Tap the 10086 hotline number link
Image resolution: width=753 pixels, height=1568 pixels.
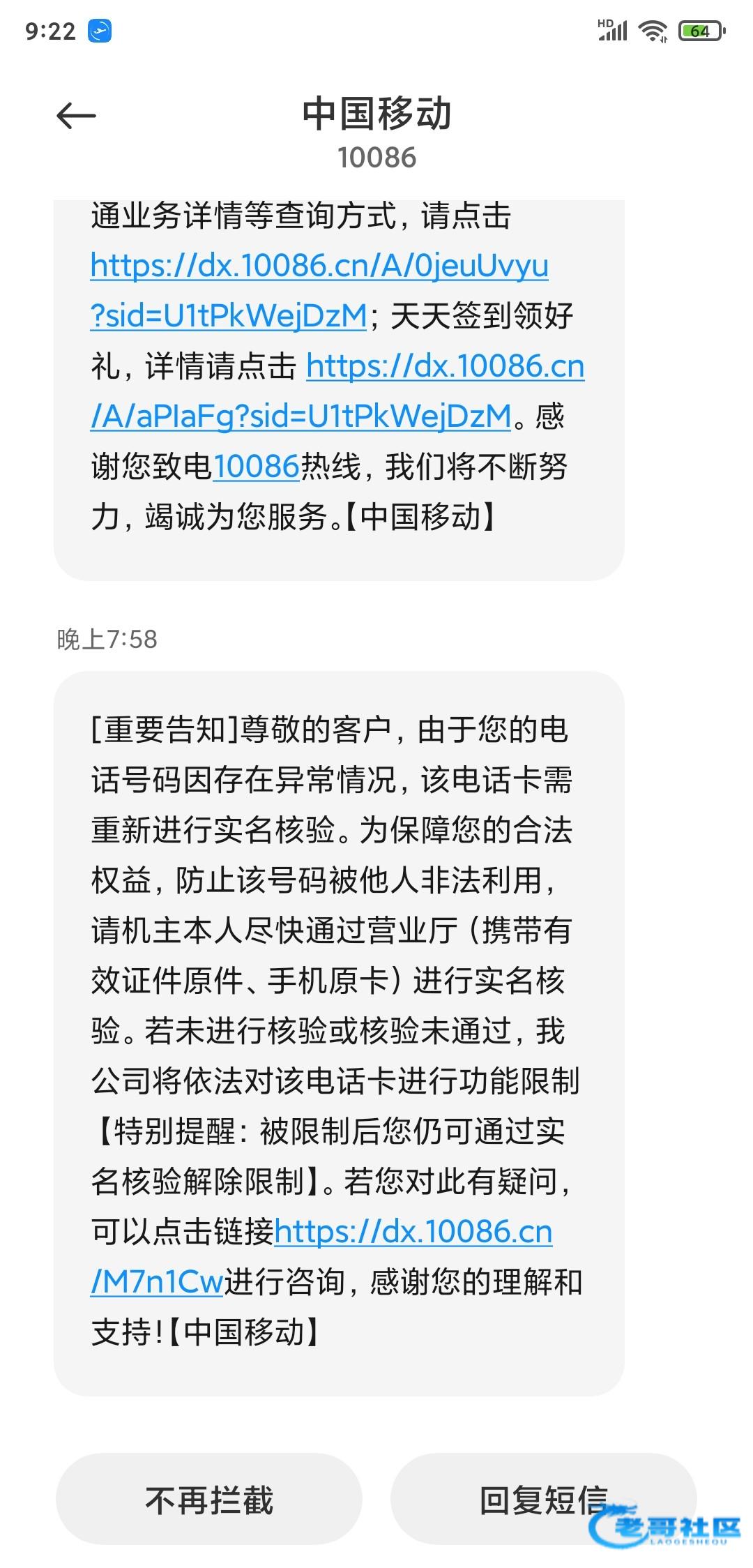pos(256,467)
